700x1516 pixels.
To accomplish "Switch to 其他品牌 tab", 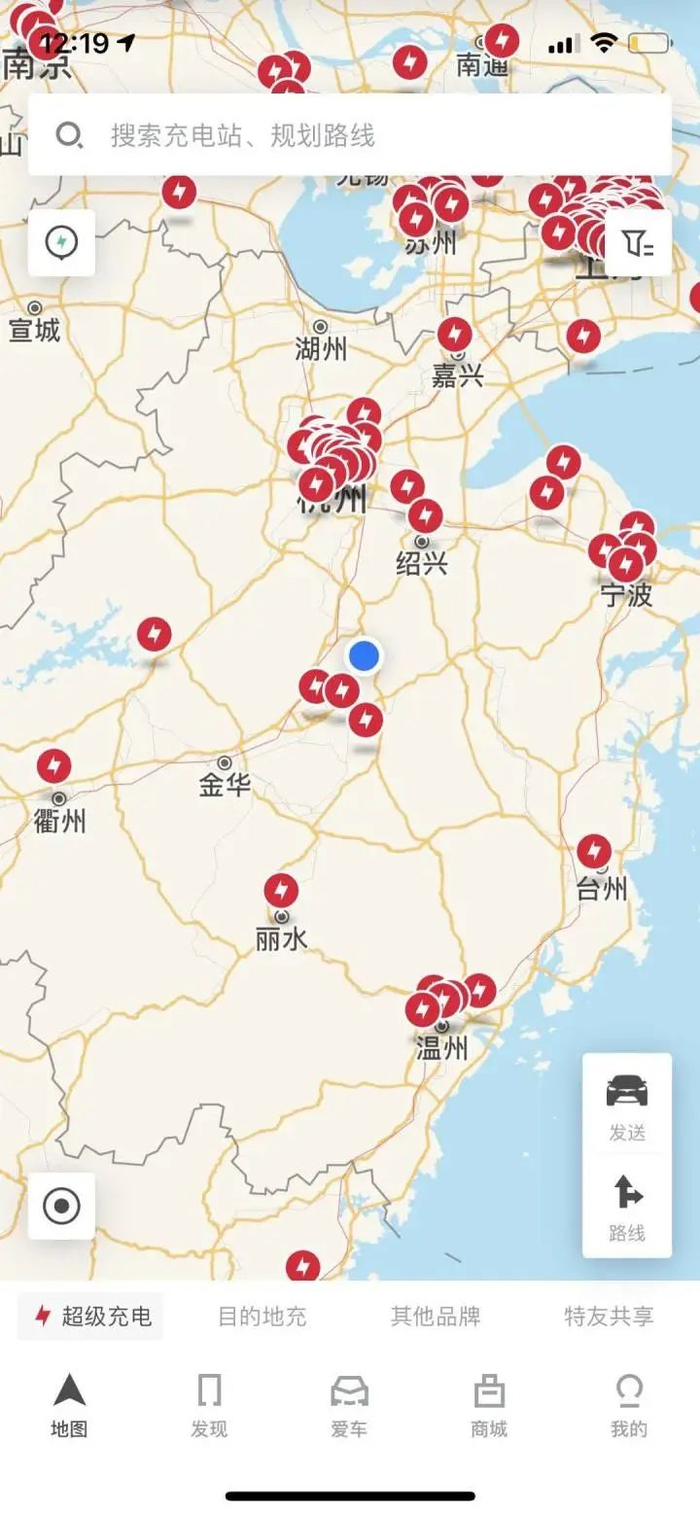I will point(436,1316).
